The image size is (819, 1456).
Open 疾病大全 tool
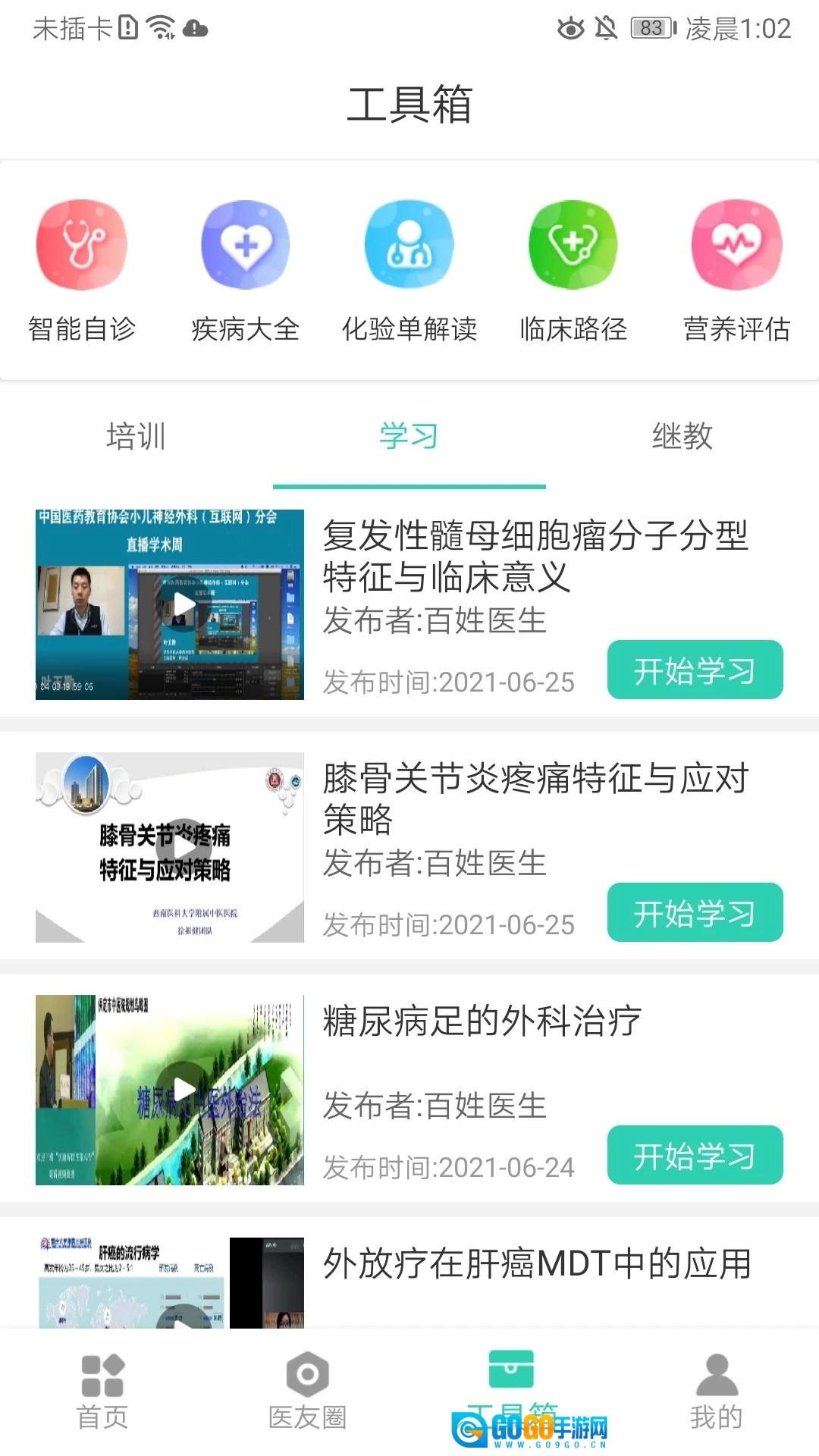point(245,271)
